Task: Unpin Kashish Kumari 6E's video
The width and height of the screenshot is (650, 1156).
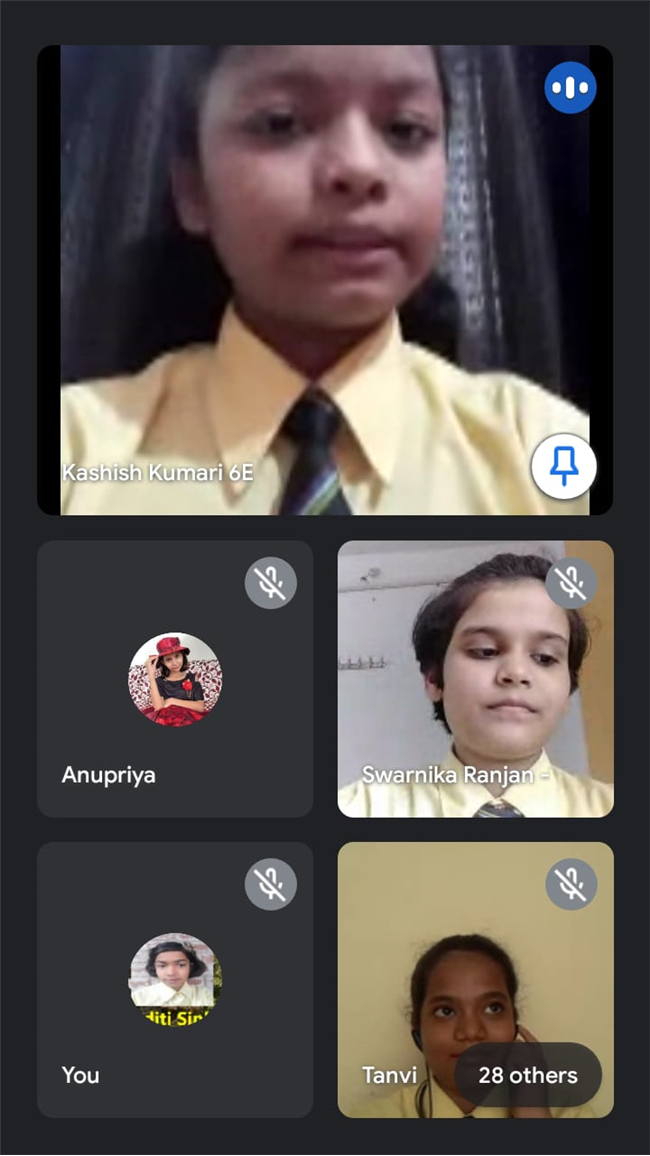Action: point(564,466)
